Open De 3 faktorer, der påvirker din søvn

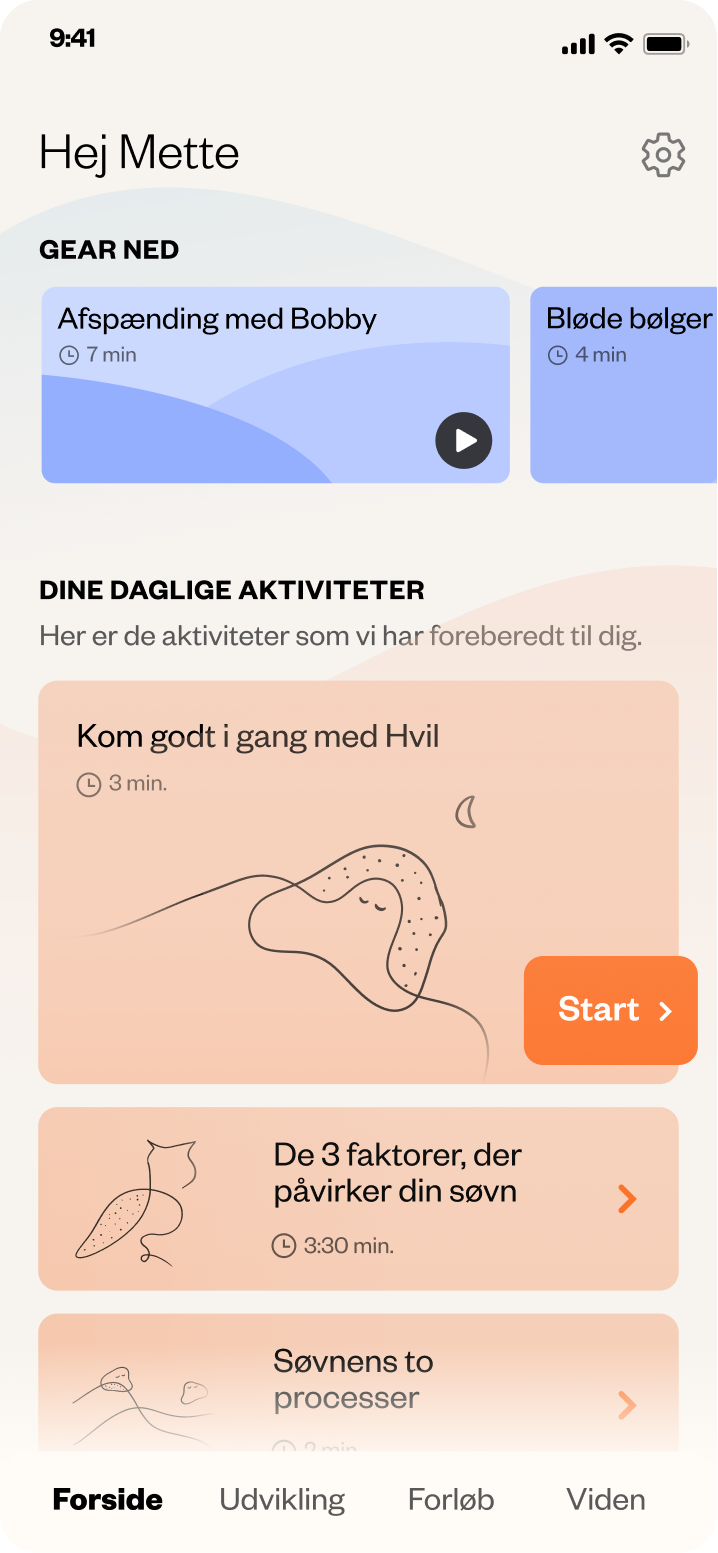pyautogui.click(x=358, y=1198)
